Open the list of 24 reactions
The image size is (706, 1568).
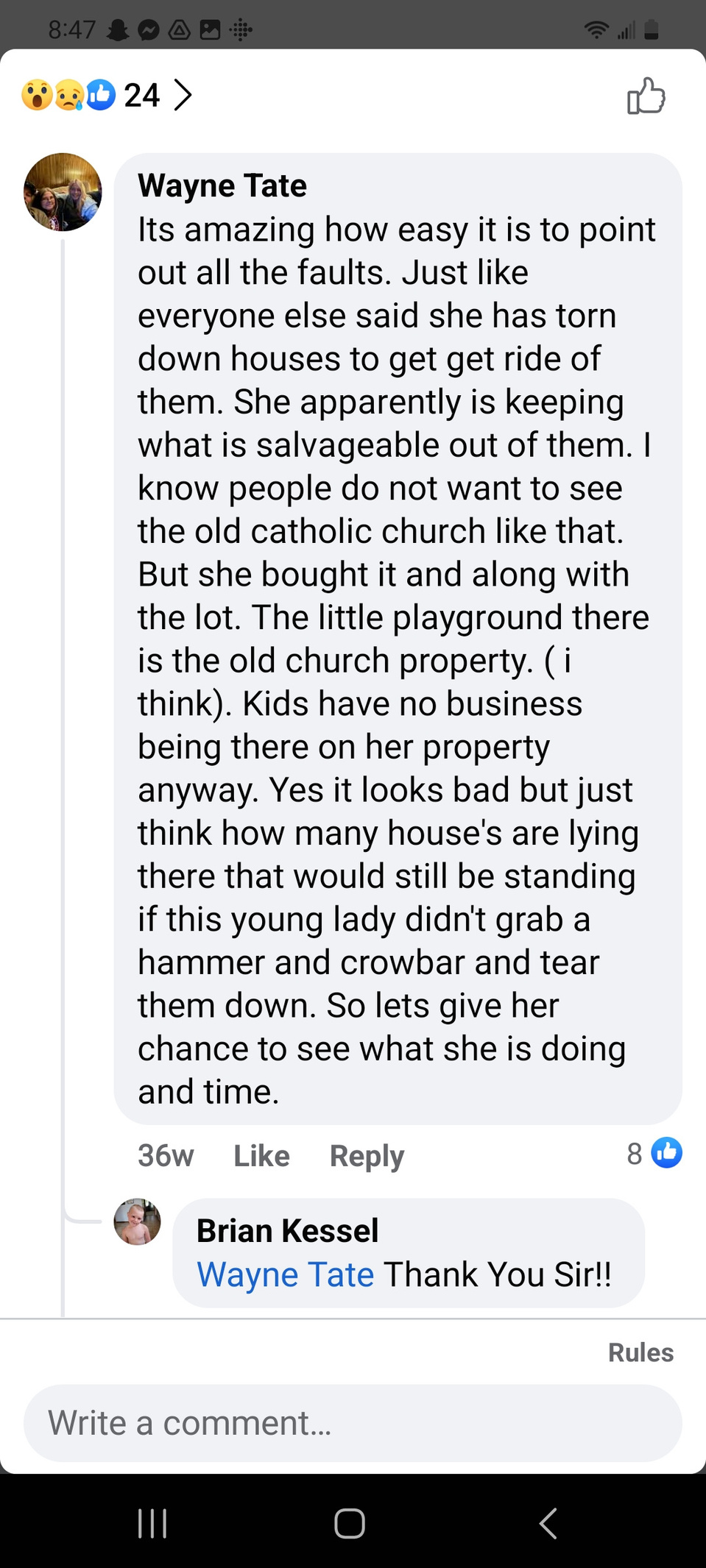click(107, 95)
